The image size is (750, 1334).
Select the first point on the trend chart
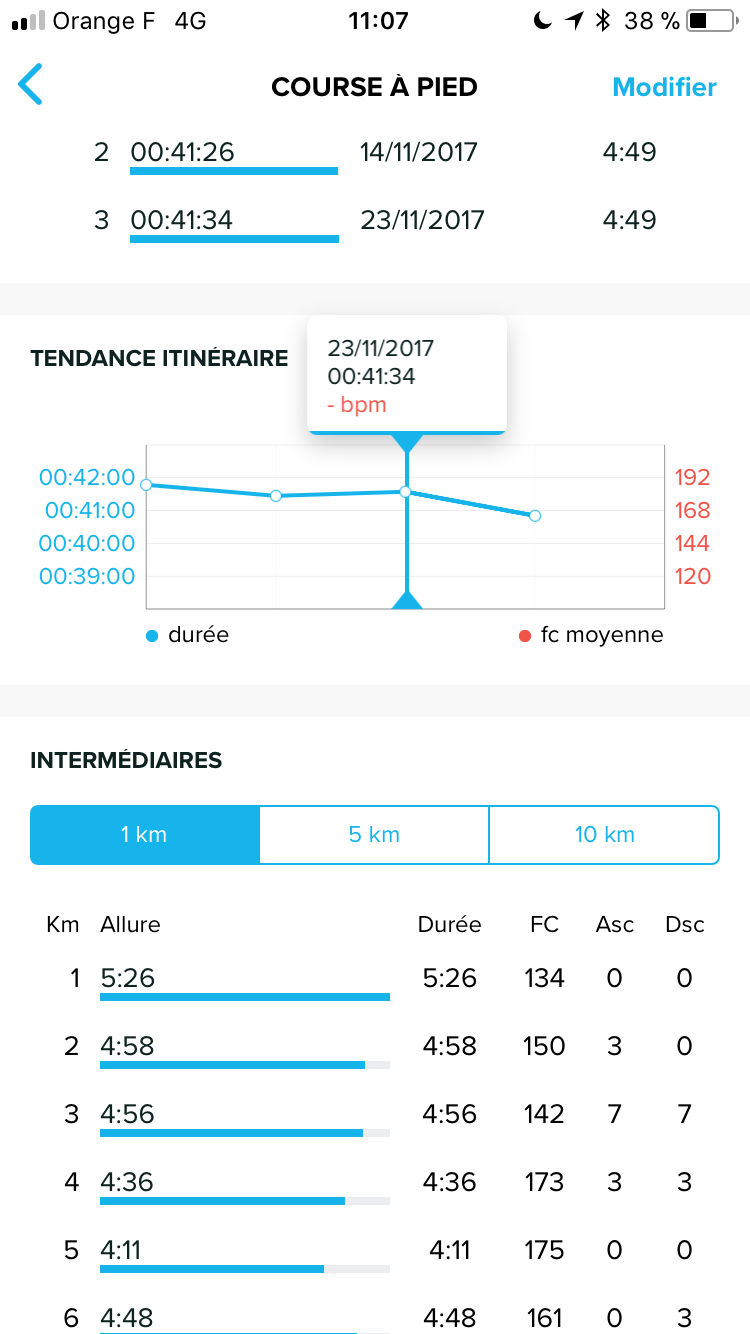(146, 485)
